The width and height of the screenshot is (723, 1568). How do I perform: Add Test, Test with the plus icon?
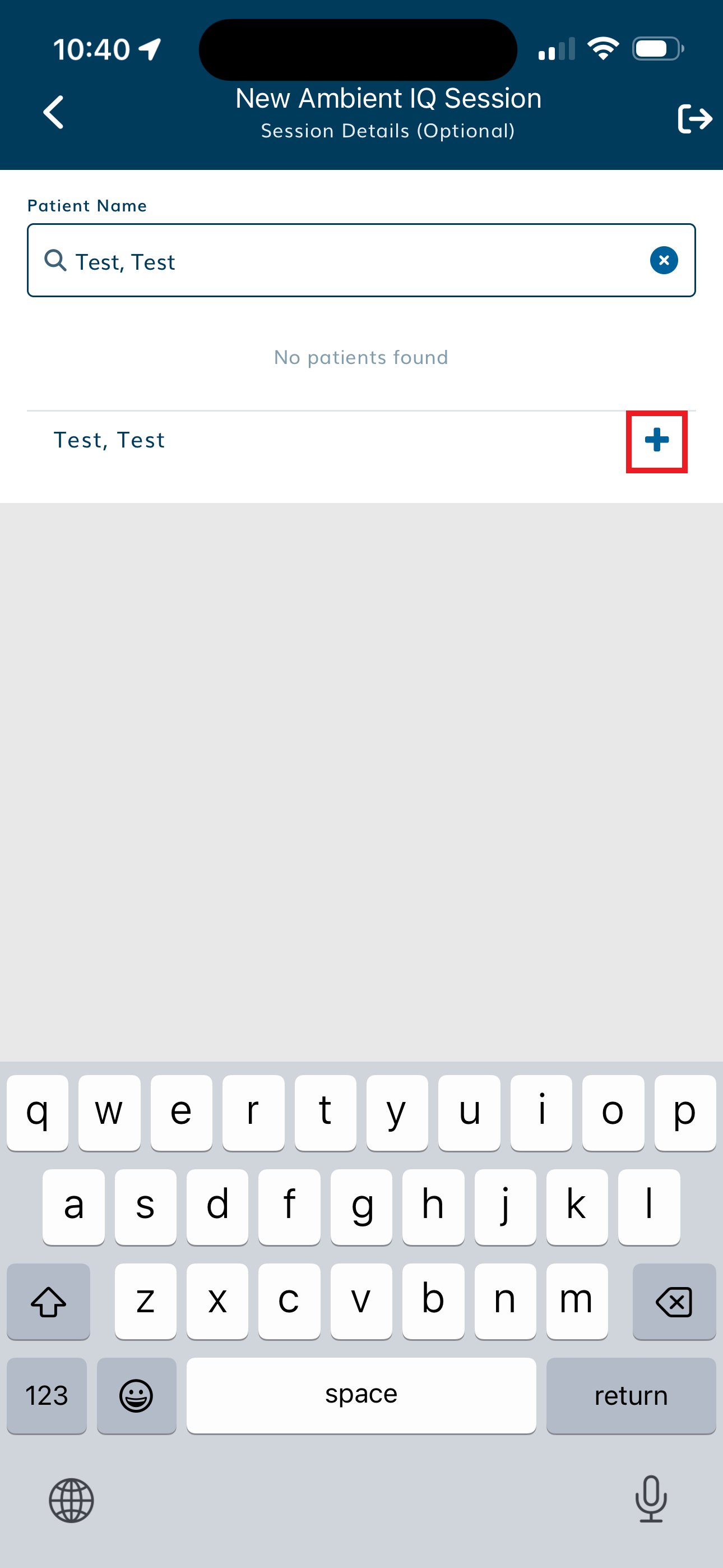pos(657,441)
